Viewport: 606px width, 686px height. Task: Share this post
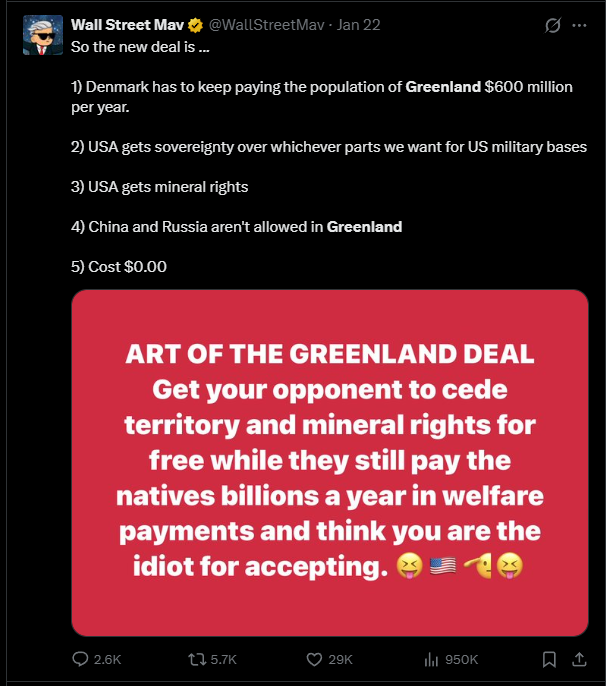coord(578,659)
